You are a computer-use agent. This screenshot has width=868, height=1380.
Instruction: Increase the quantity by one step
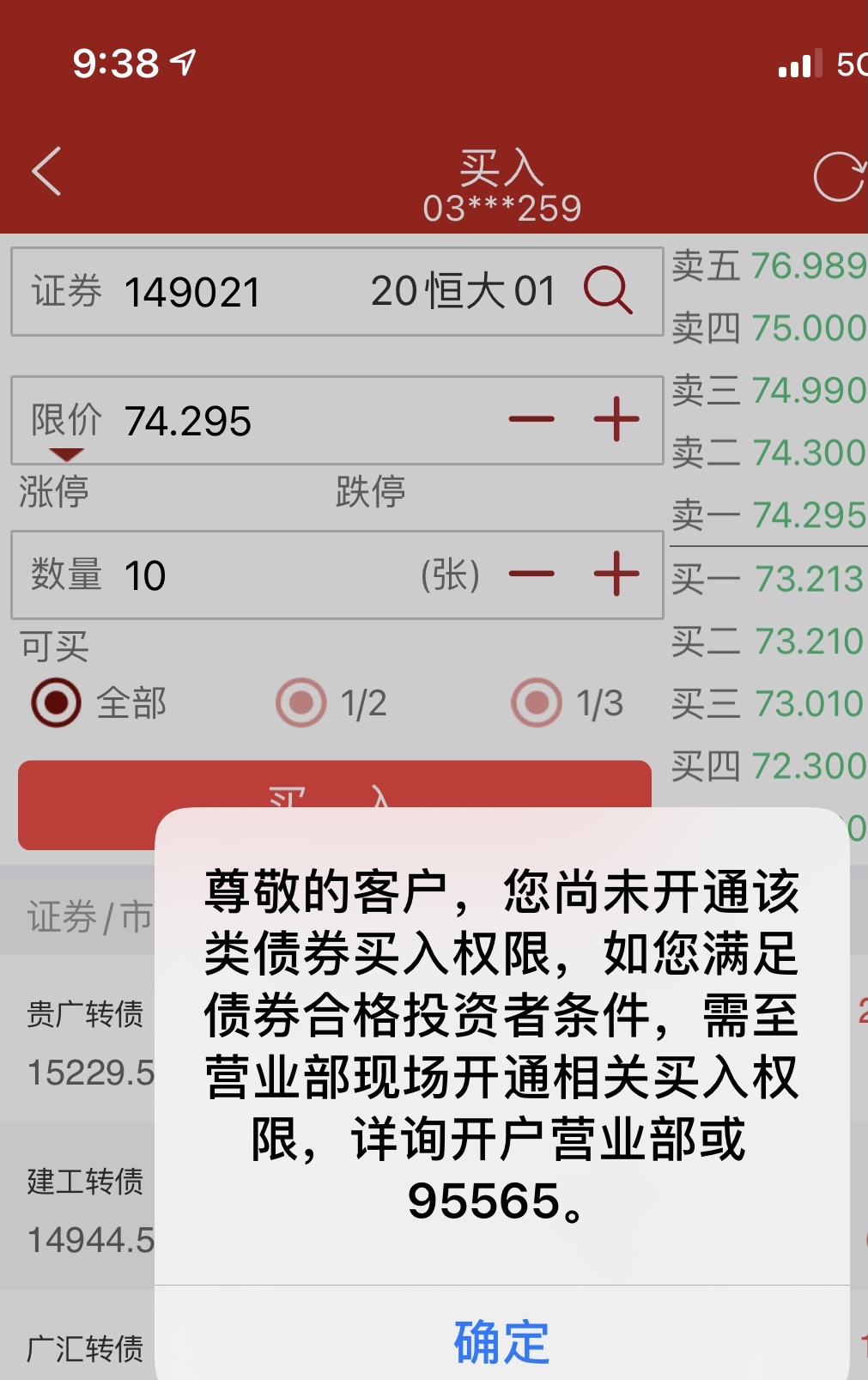coord(616,574)
